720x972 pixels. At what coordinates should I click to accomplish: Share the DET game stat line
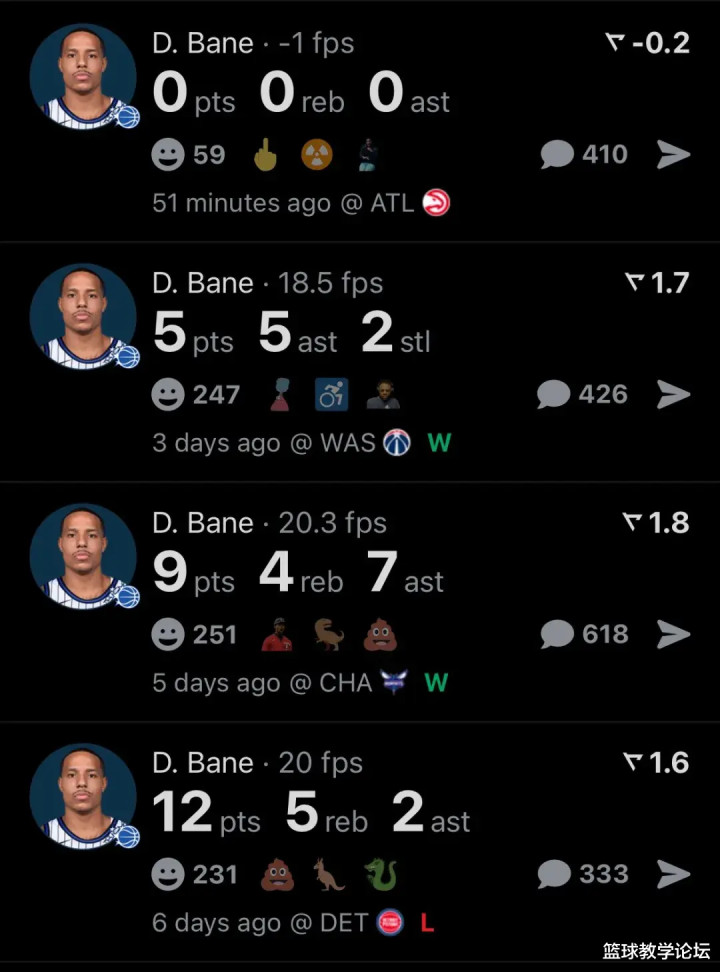[673, 874]
